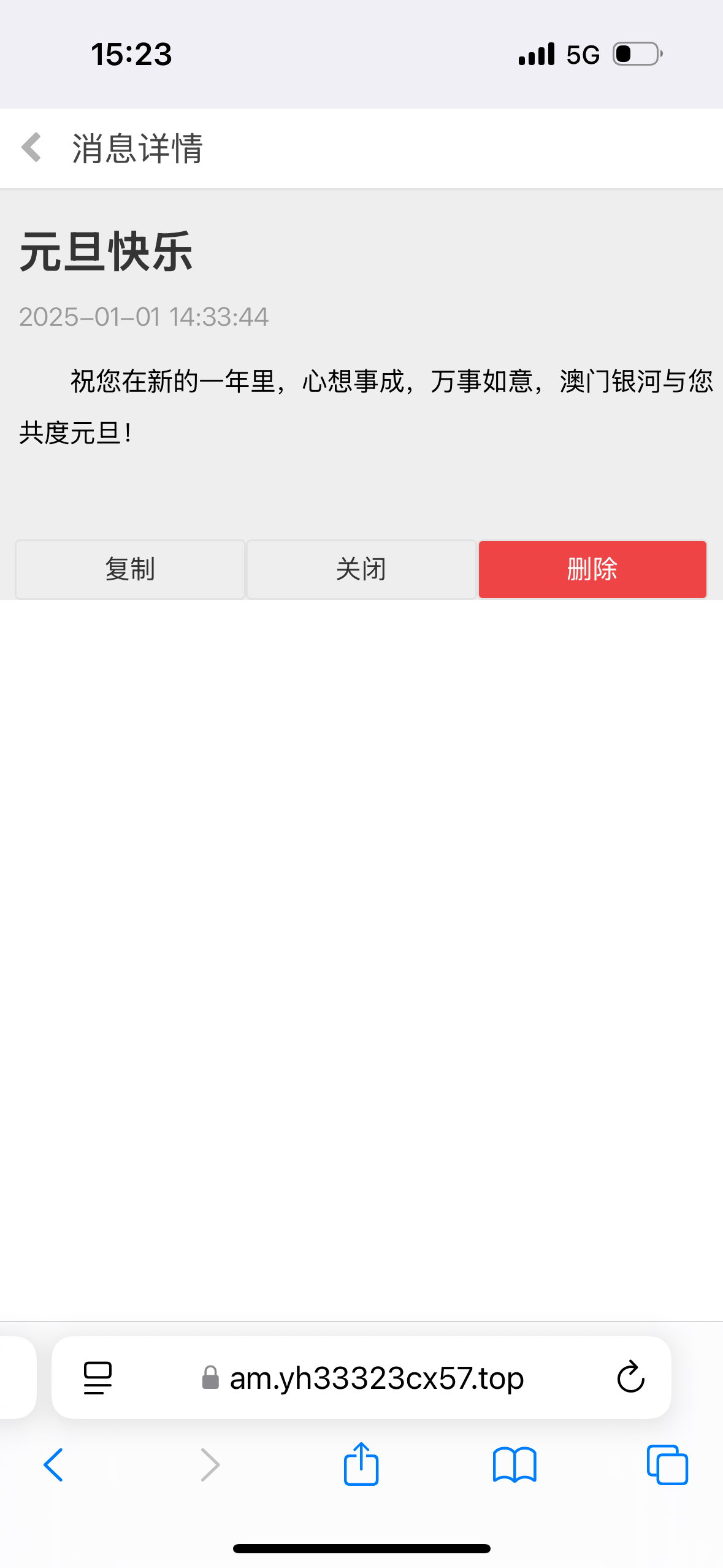Tap the URL field am.yh33323cx57.top
This screenshot has height=1568, width=723.
point(375,1378)
